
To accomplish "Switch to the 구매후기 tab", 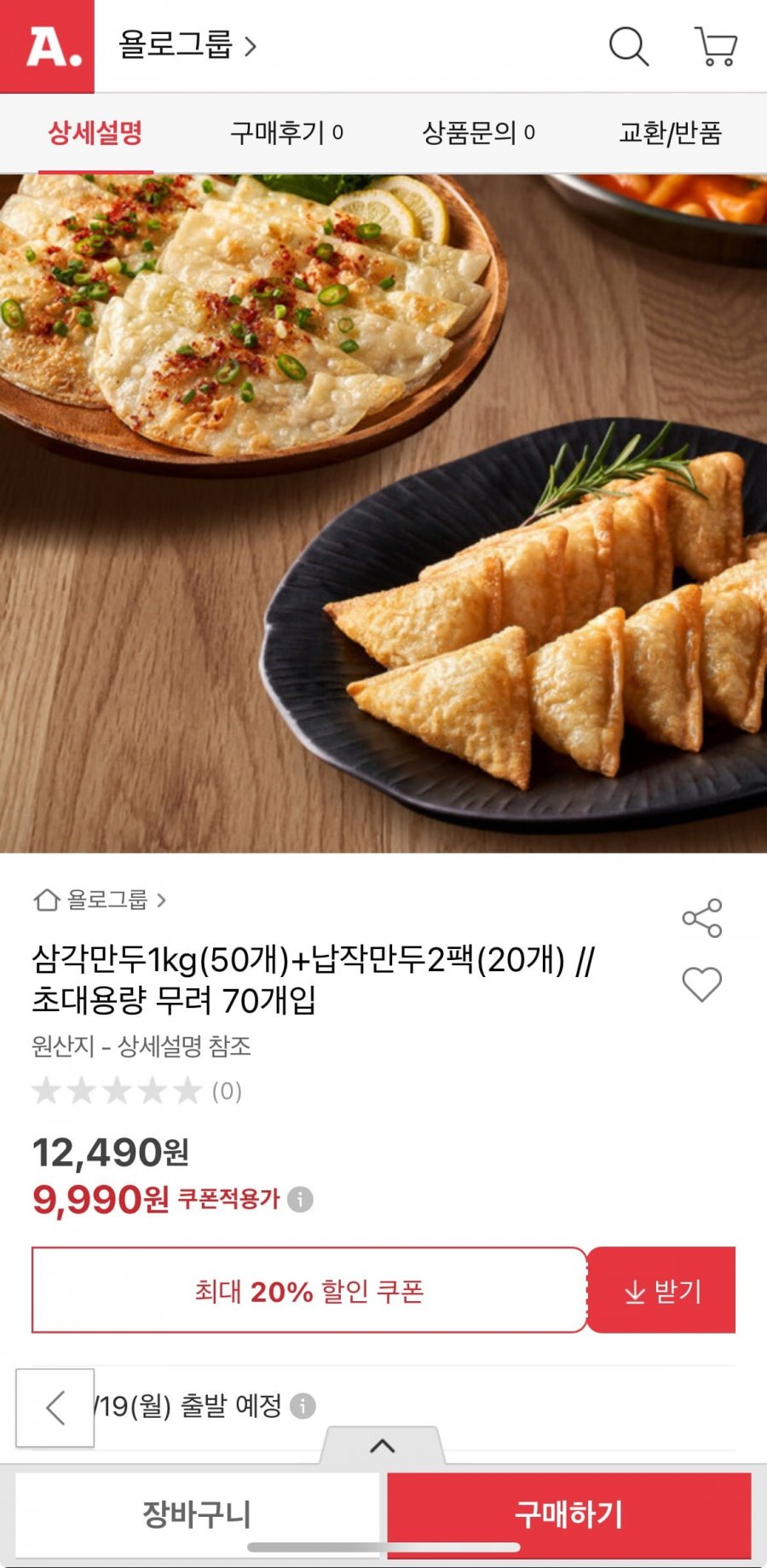I will [286, 133].
